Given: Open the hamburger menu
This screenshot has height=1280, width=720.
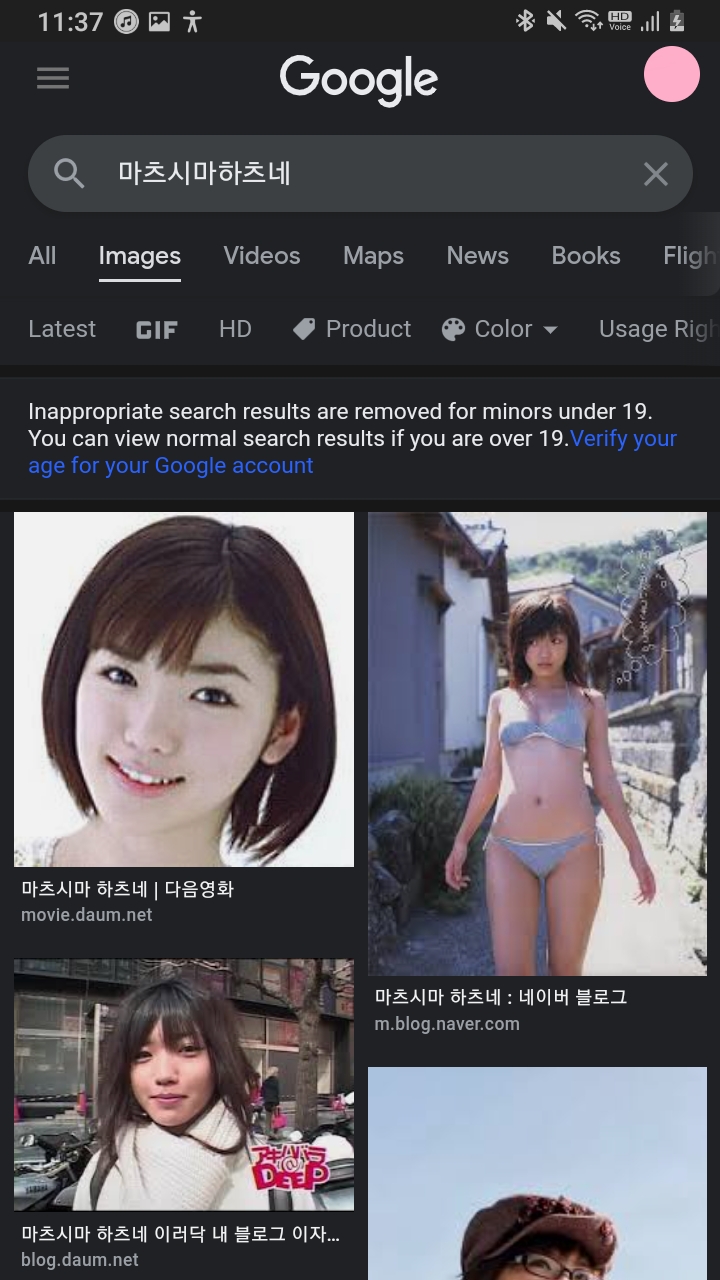Looking at the screenshot, I should click(x=53, y=78).
